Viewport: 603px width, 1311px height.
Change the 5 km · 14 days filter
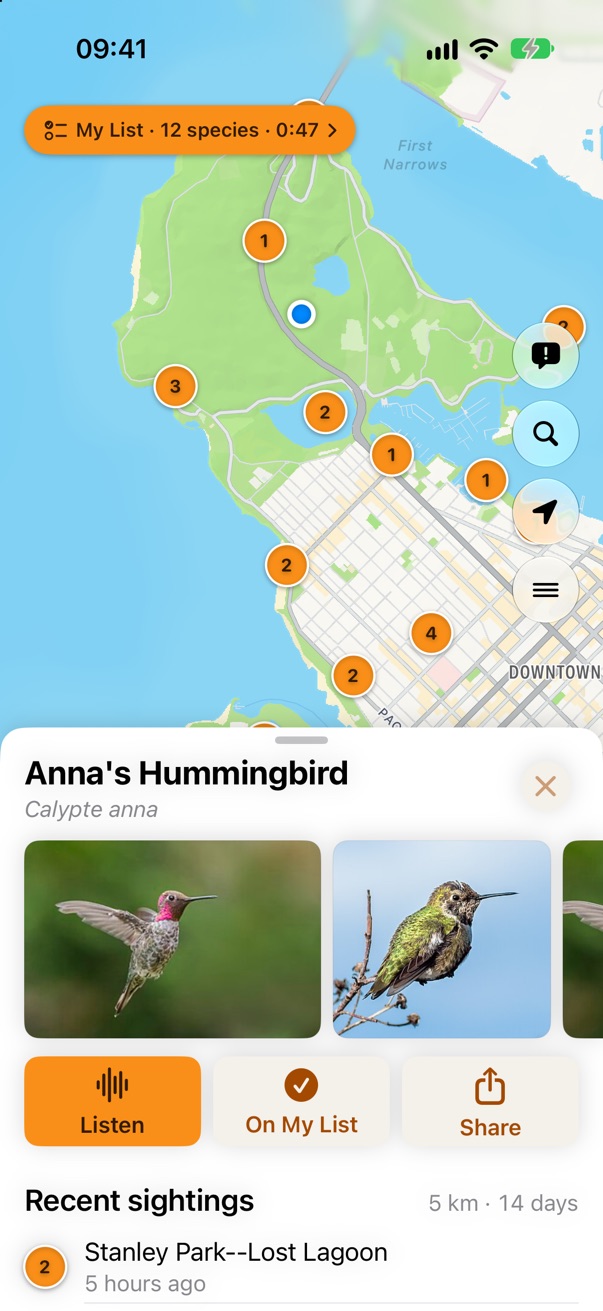[x=503, y=1203]
